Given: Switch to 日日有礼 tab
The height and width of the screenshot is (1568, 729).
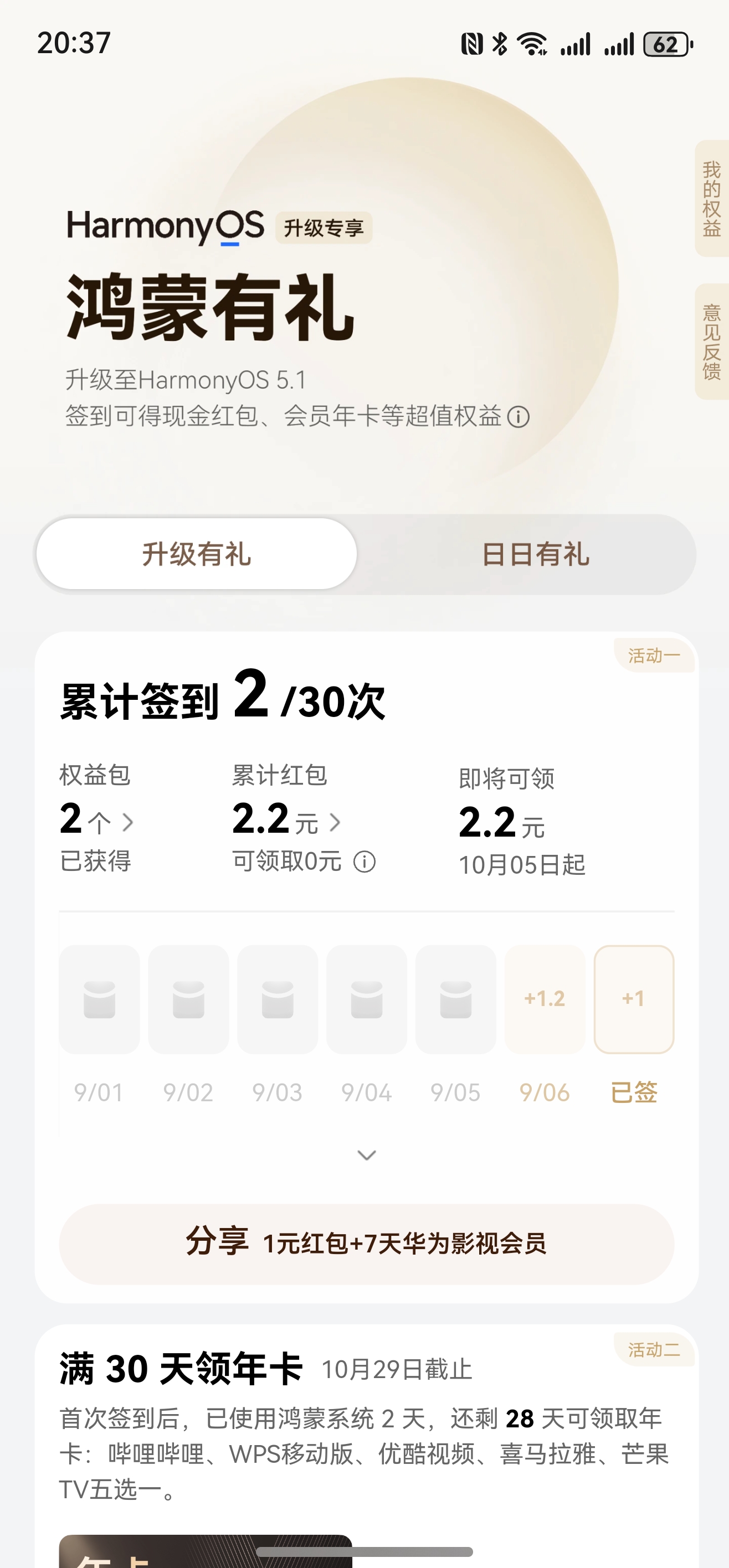Looking at the screenshot, I should (535, 555).
